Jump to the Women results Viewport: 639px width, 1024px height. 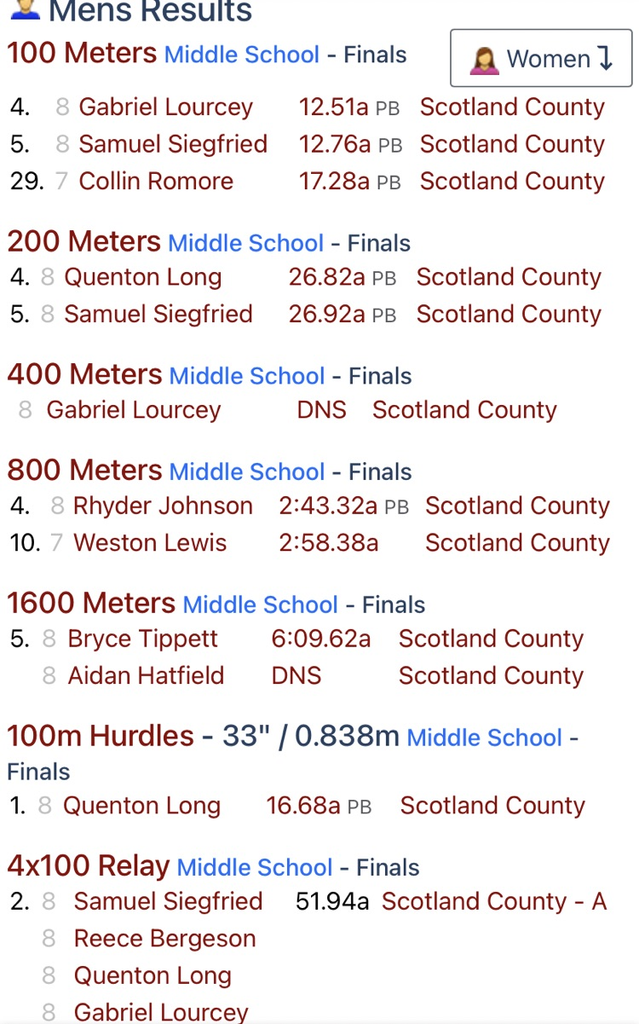coord(541,58)
